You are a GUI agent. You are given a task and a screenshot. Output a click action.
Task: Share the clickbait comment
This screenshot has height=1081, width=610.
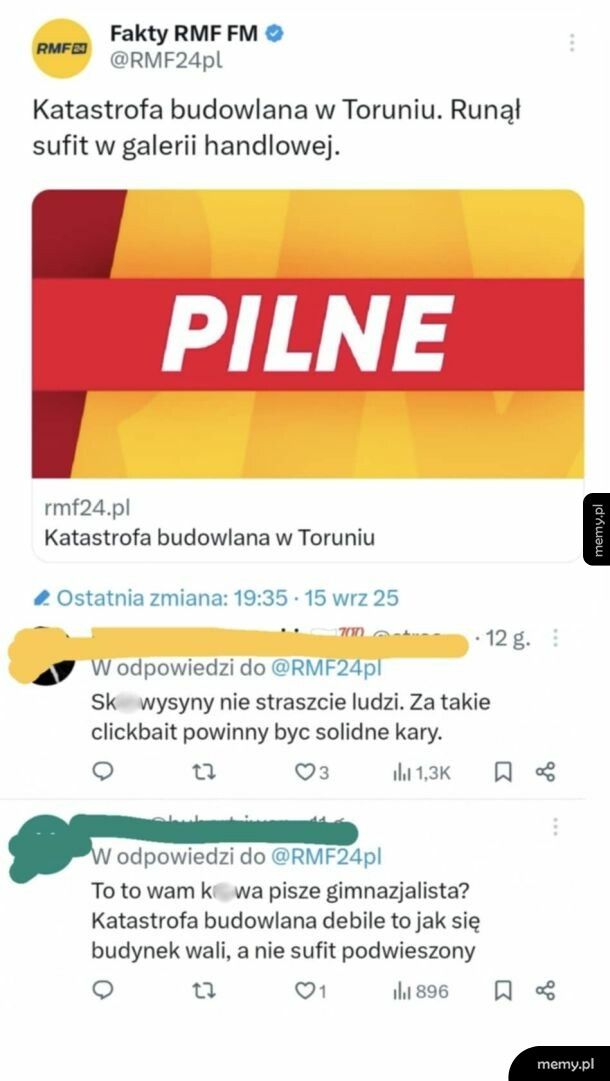[x=545, y=771]
